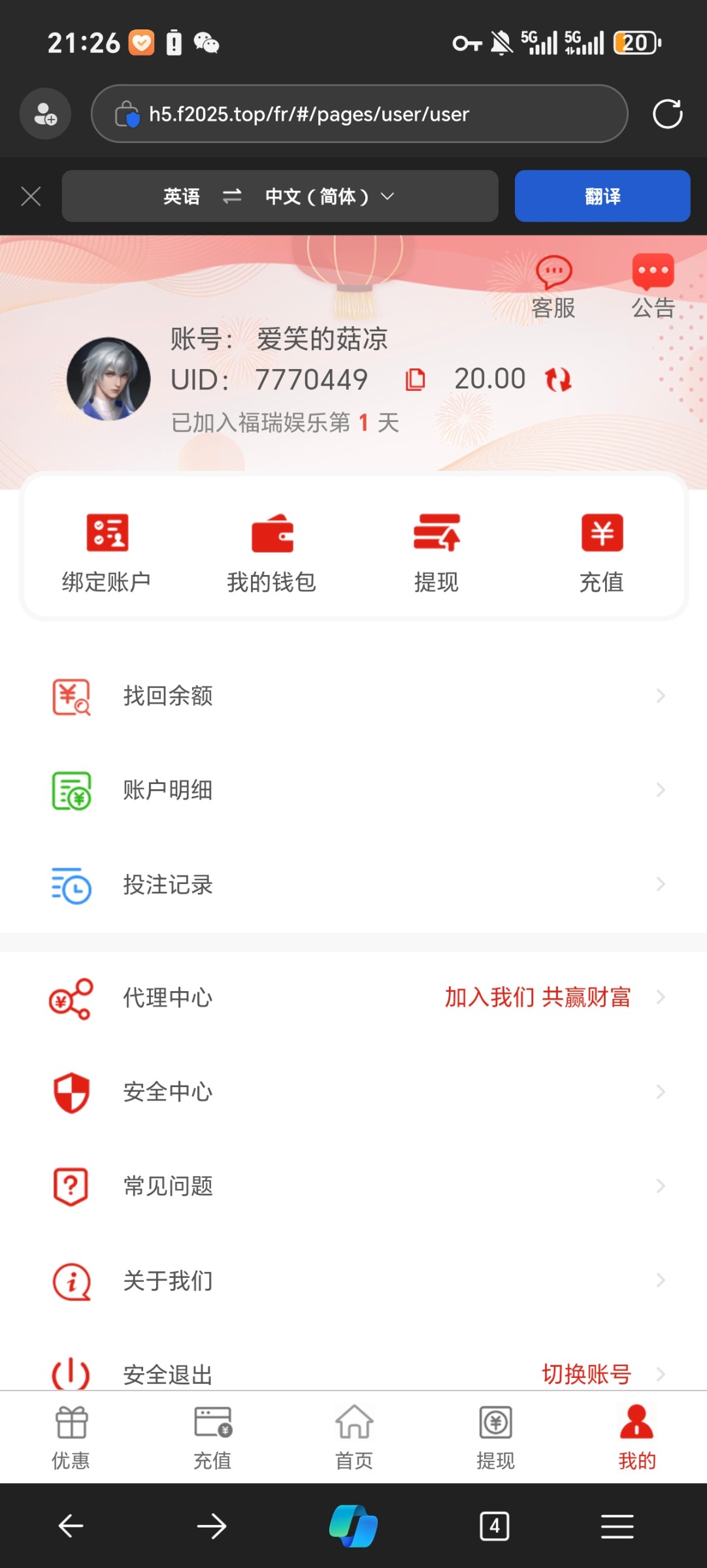Tap the blue 翻译 translate button

(x=602, y=196)
